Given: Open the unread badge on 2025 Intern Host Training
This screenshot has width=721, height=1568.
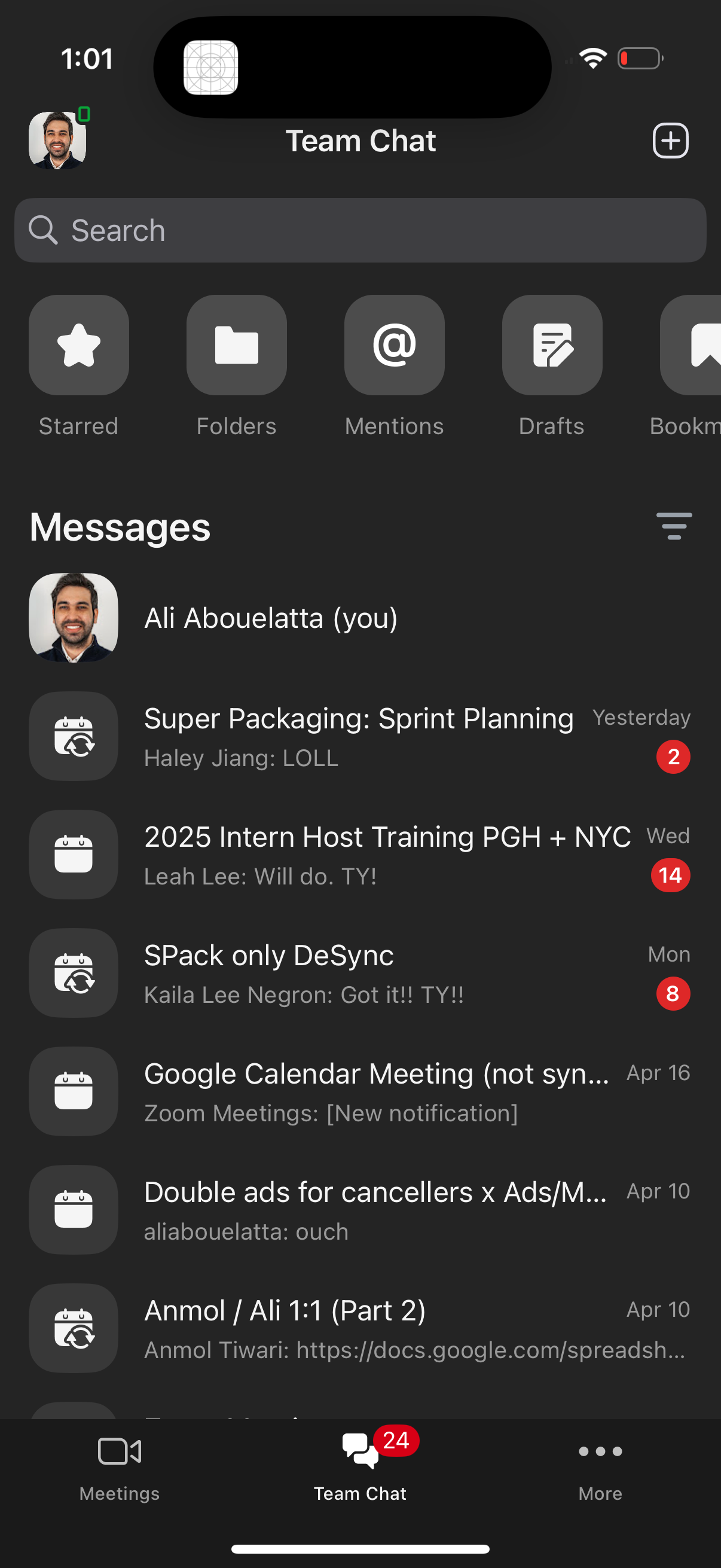Looking at the screenshot, I should tap(670, 875).
